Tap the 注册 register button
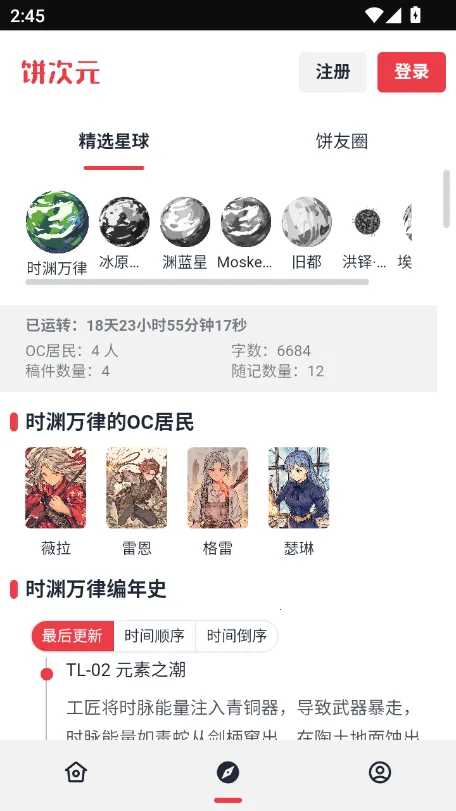 click(333, 72)
